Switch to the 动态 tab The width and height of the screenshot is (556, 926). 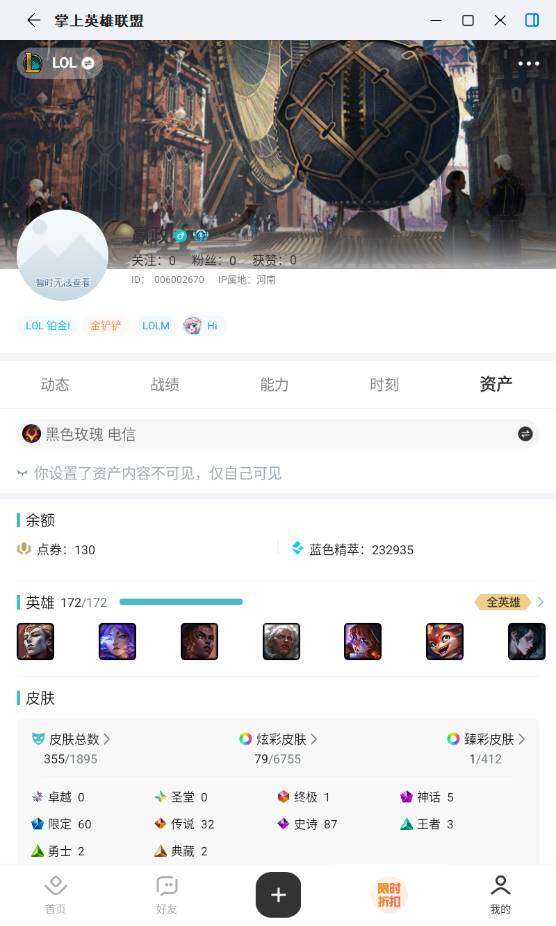click(x=55, y=384)
